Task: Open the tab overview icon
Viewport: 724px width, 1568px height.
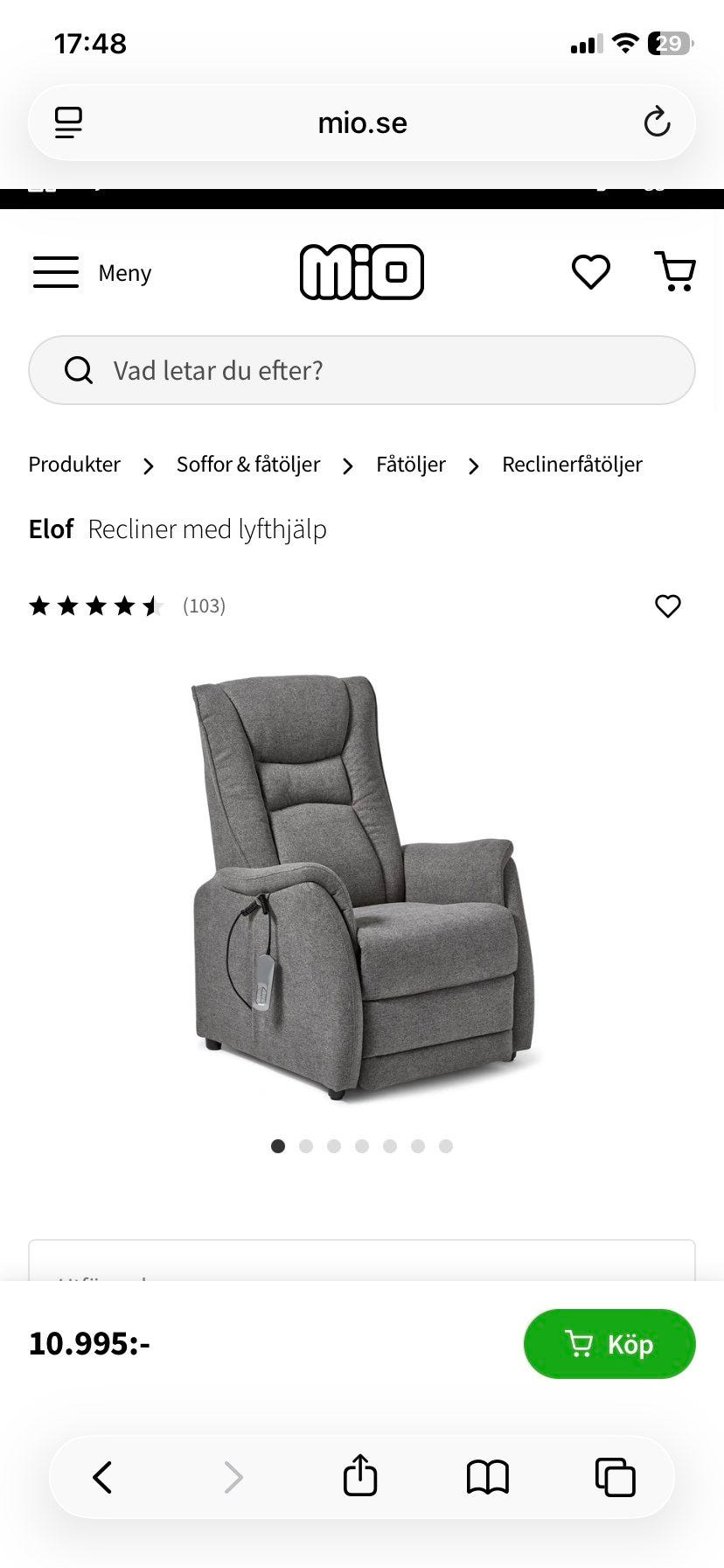Action: pos(616,1476)
